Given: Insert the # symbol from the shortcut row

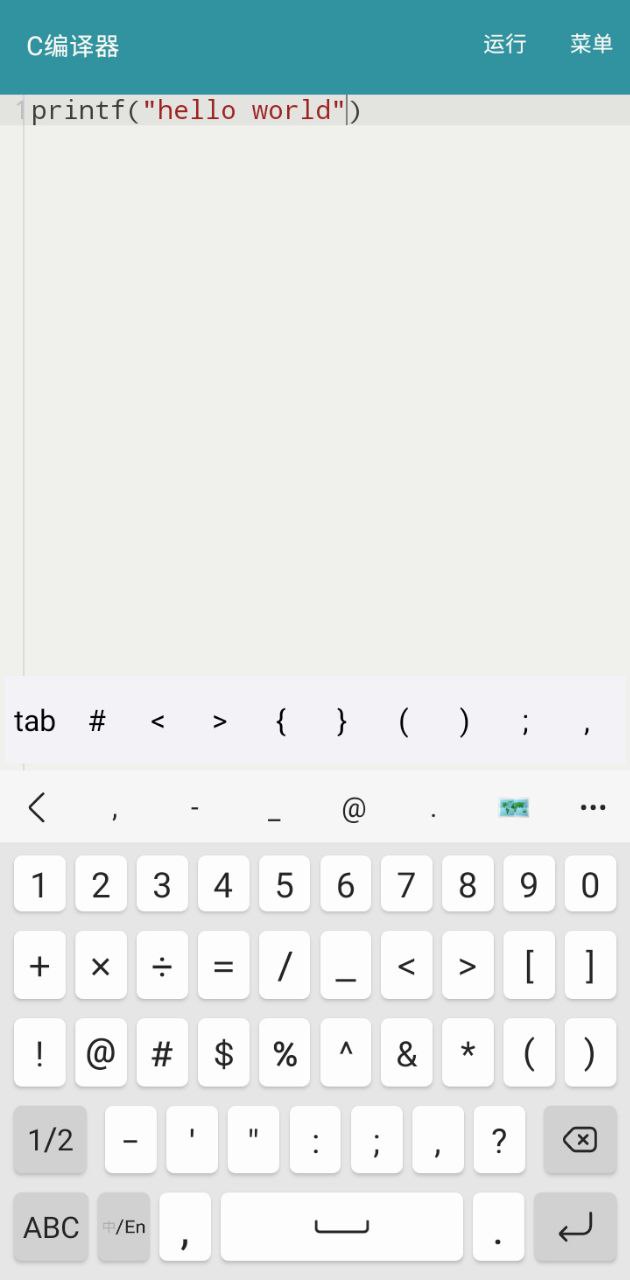Looking at the screenshot, I should click(97, 721).
